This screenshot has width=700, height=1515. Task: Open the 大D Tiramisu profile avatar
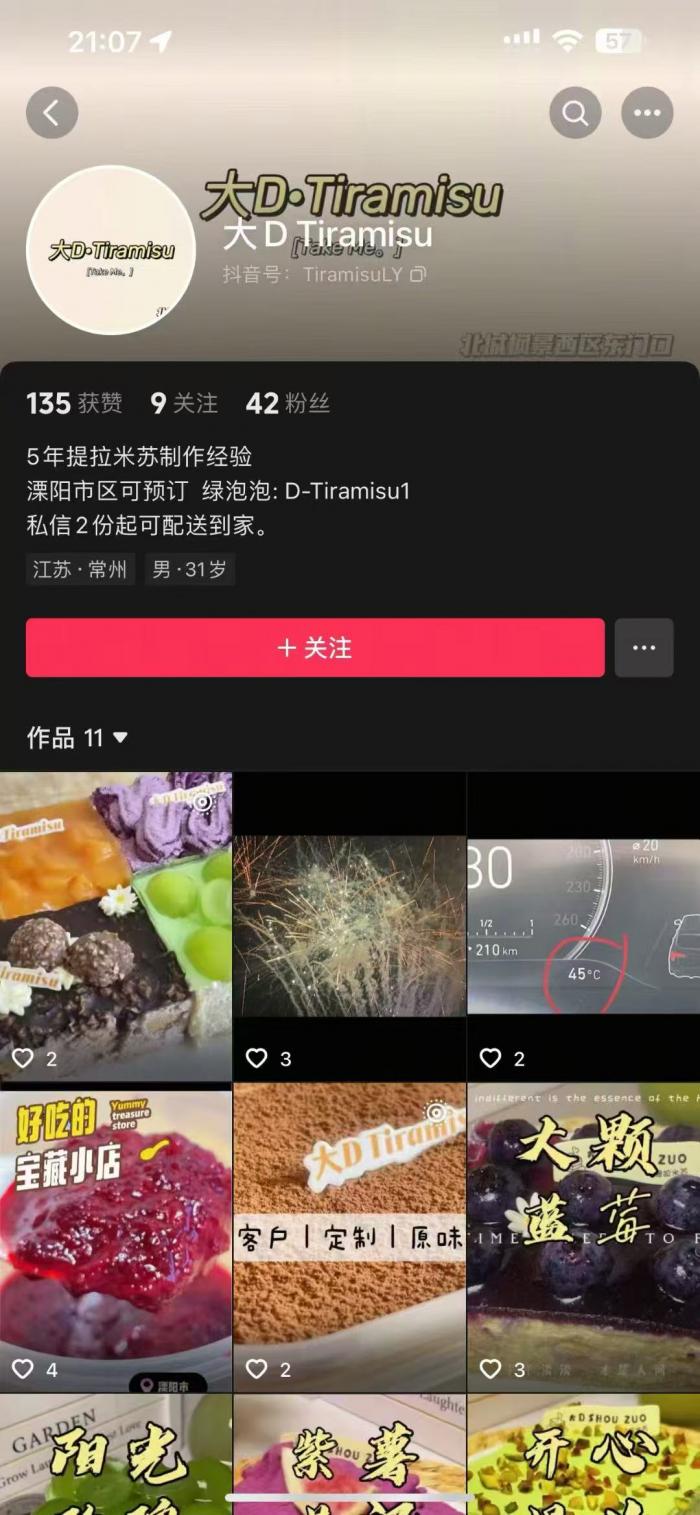(111, 250)
